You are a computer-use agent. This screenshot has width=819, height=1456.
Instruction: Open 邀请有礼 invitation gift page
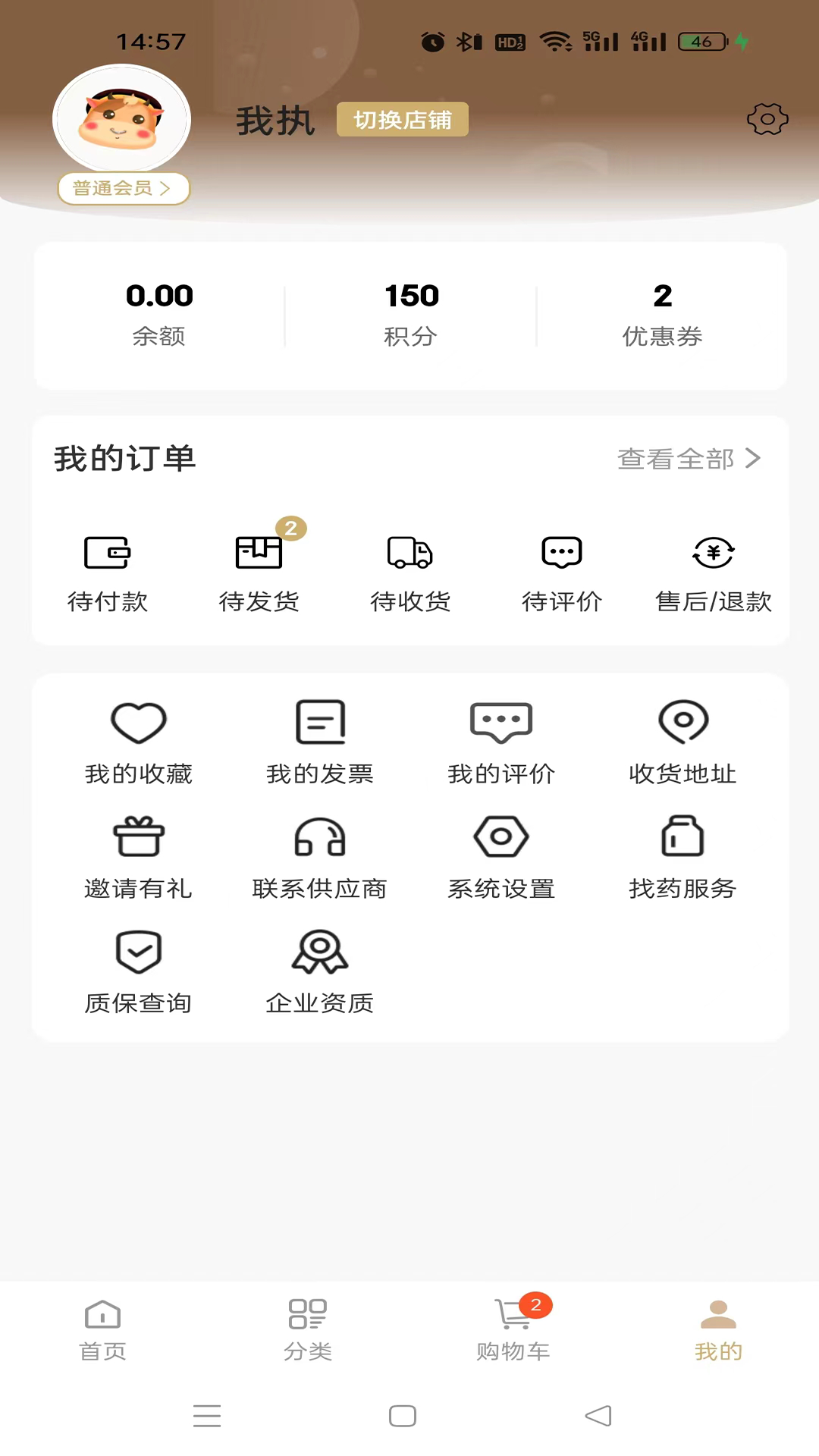click(138, 855)
